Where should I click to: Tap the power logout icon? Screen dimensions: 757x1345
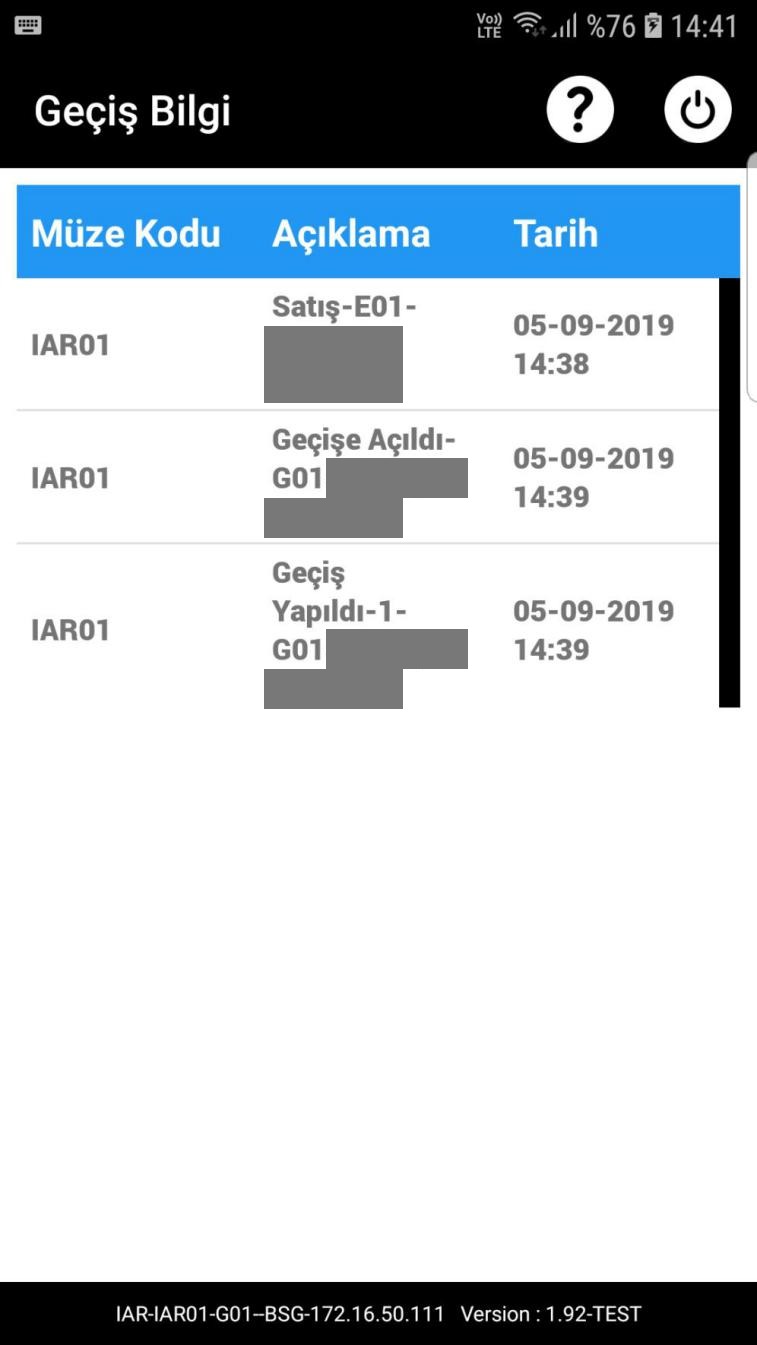click(698, 109)
